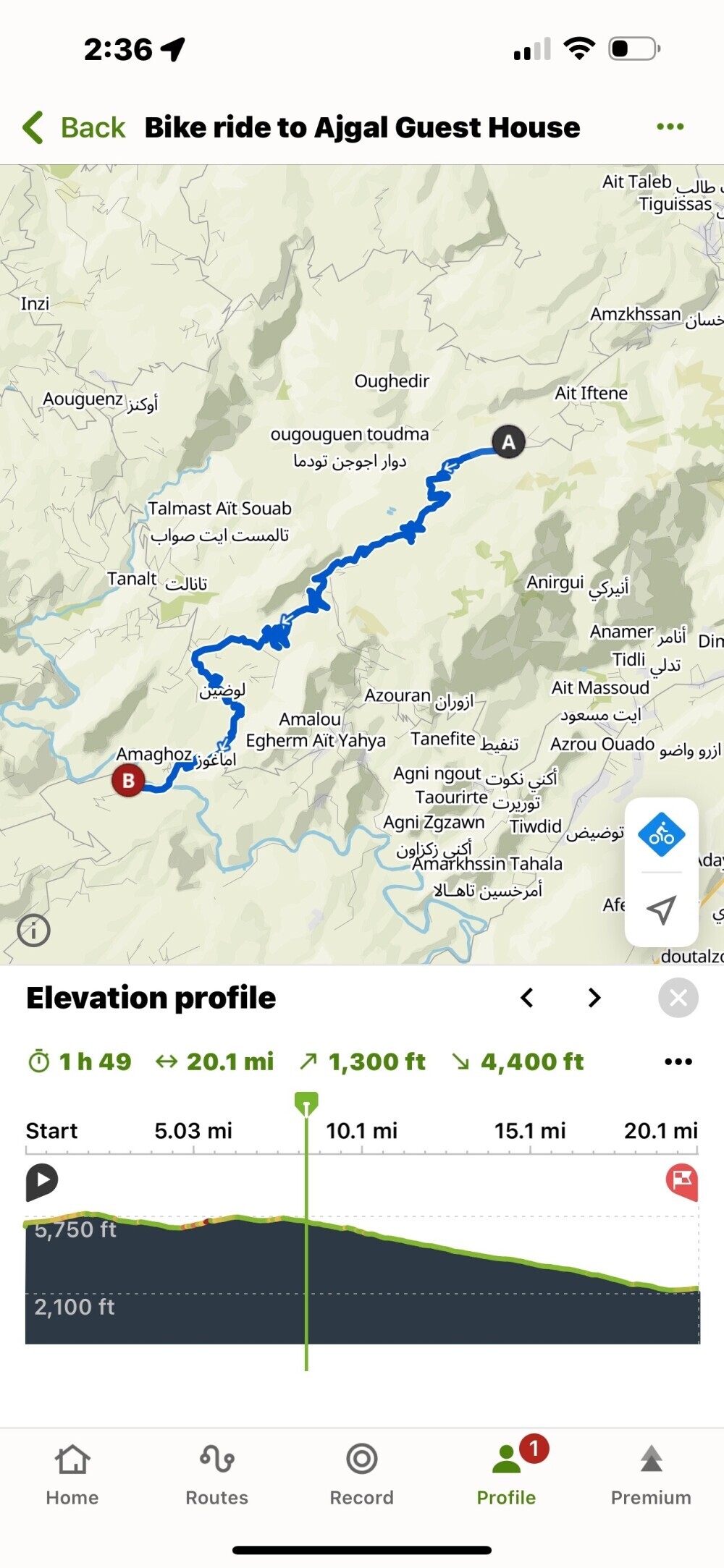Open the overflow menu in the header
Image resolution: width=724 pixels, height=1568 pixels.
[x=670, y=127]
